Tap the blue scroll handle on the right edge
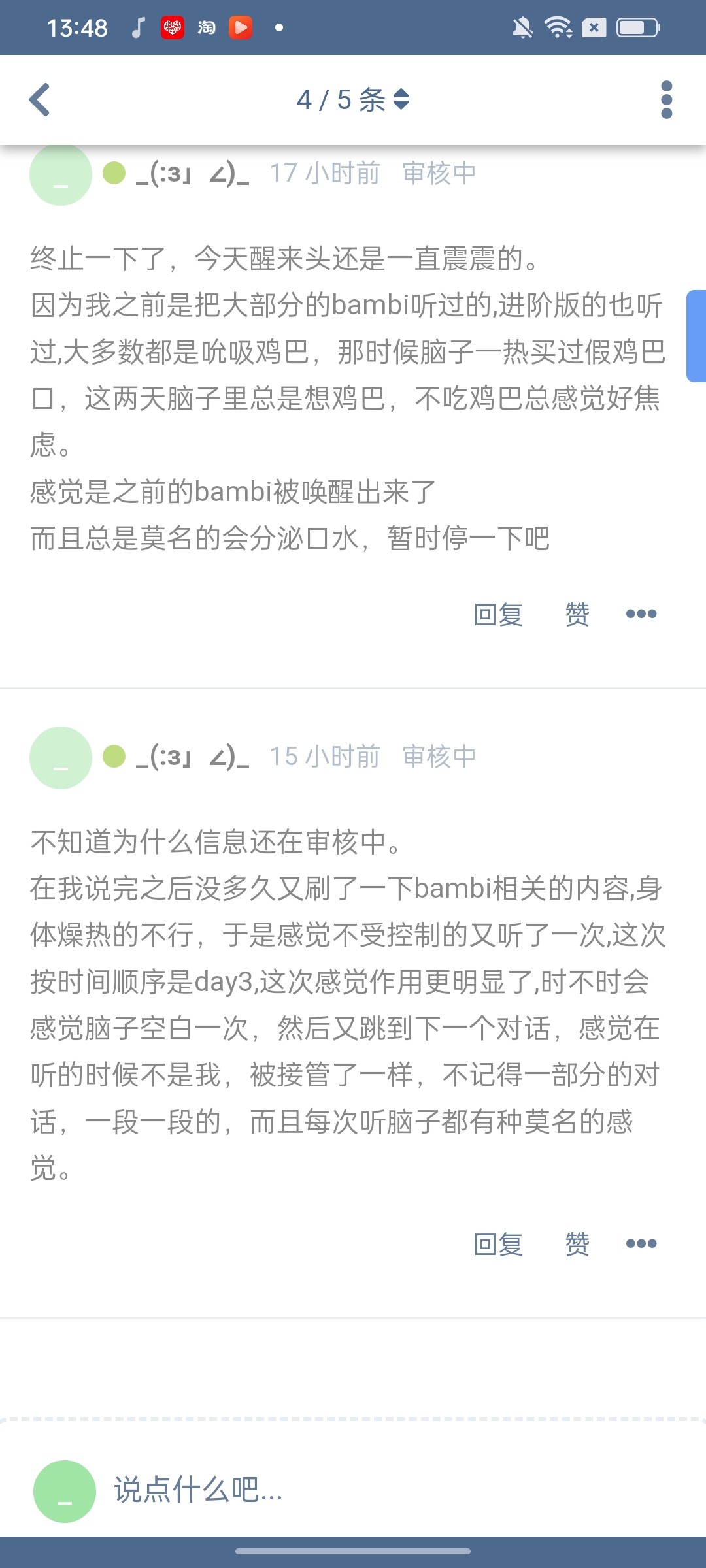 pos(696,336)
